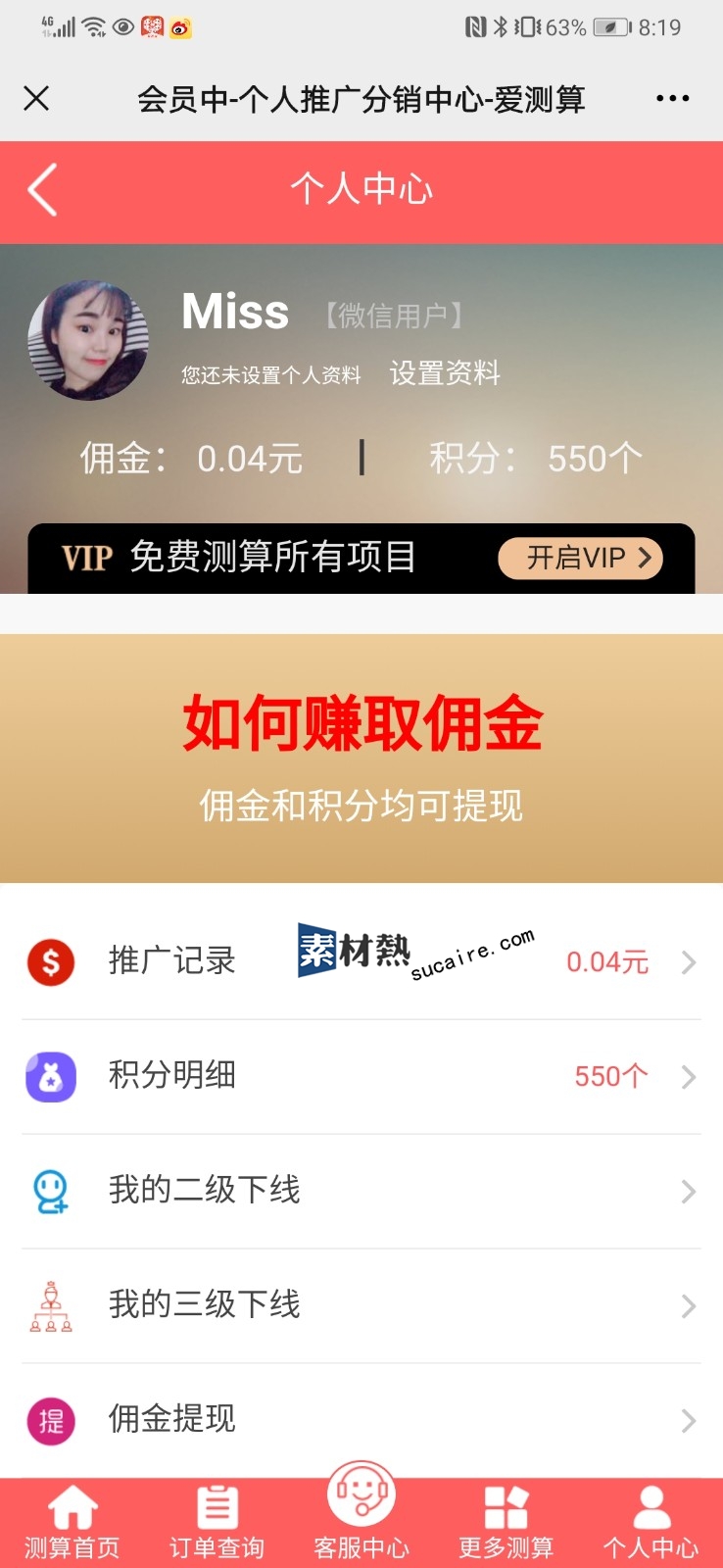Viewport: 723px width, 1568px height.
Task: Open 设置资料 to set profile
Action: pyautogui.click(x=445, y=373)
